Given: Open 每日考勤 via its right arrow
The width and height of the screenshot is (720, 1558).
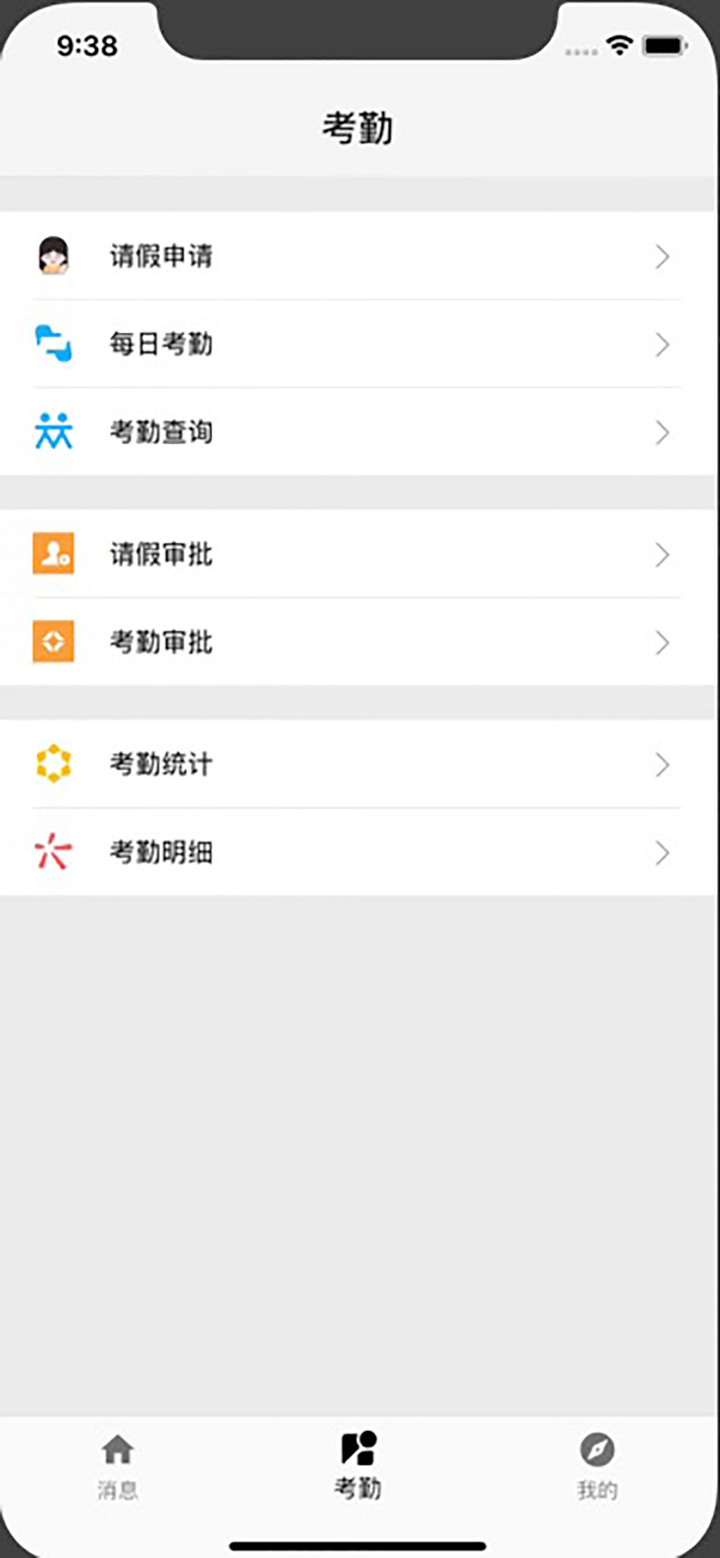Looking at the screenshot, I should click(662, 345).
